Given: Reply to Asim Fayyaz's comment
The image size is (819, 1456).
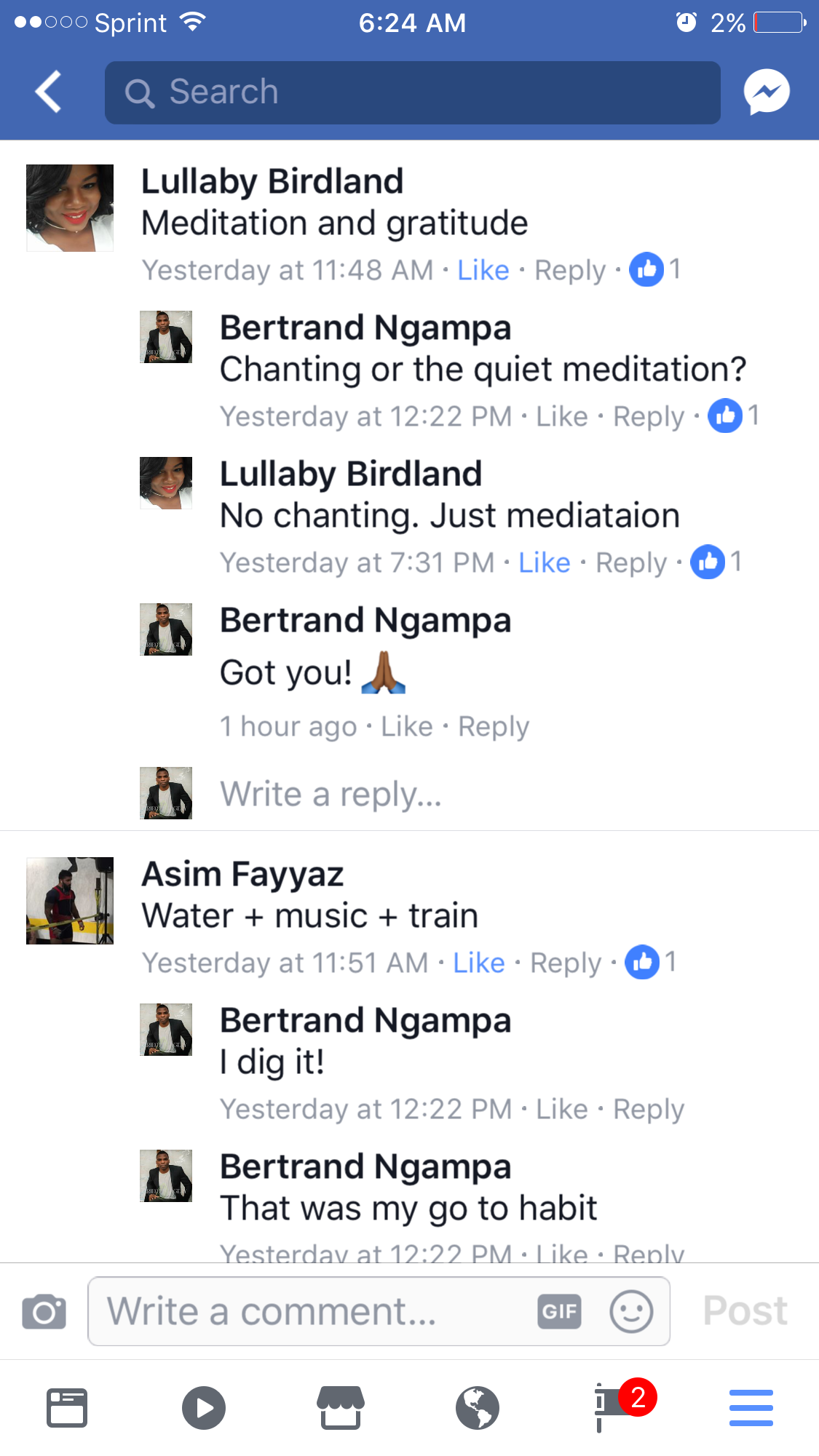Looking at the screenshot, I should [565, 963].
